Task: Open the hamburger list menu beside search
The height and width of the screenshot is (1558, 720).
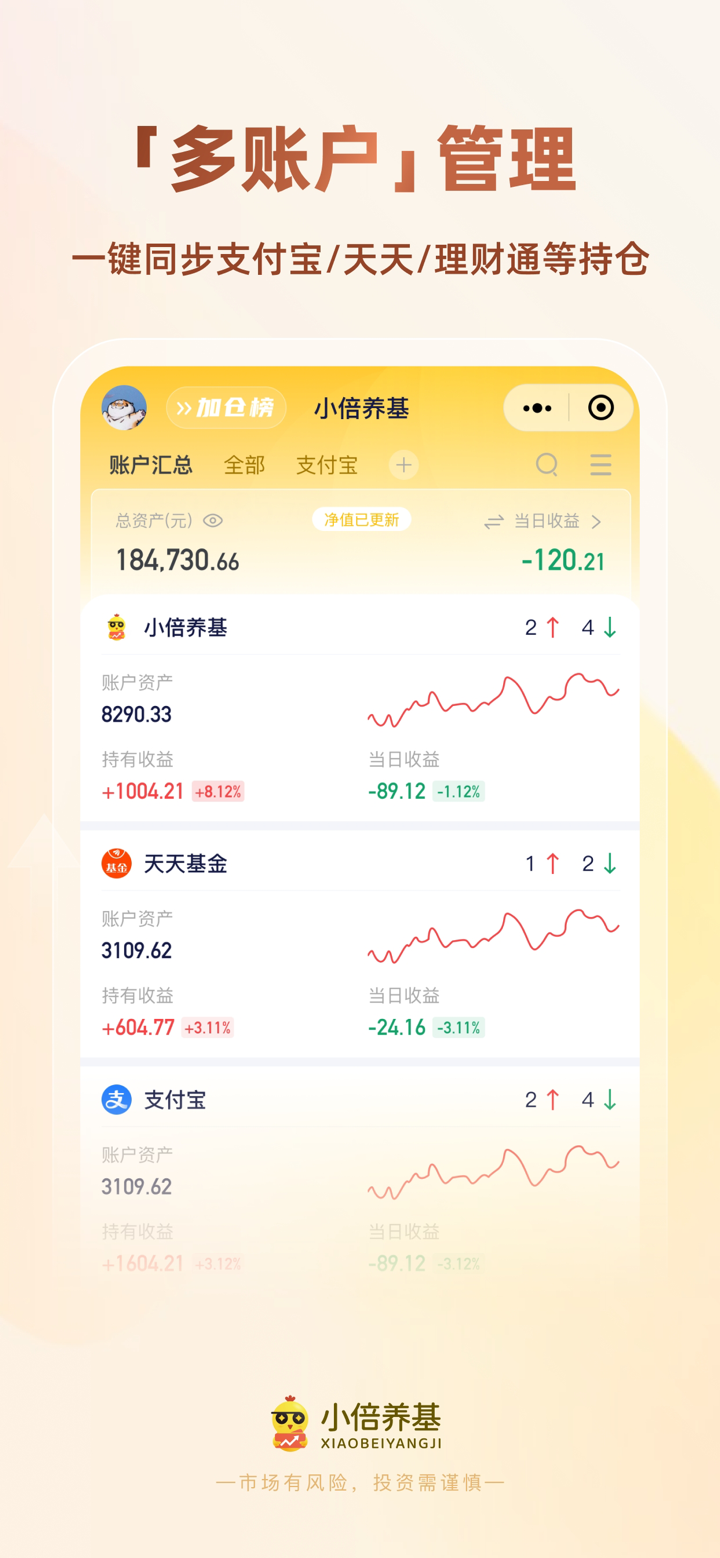Action: coord(600,464)
